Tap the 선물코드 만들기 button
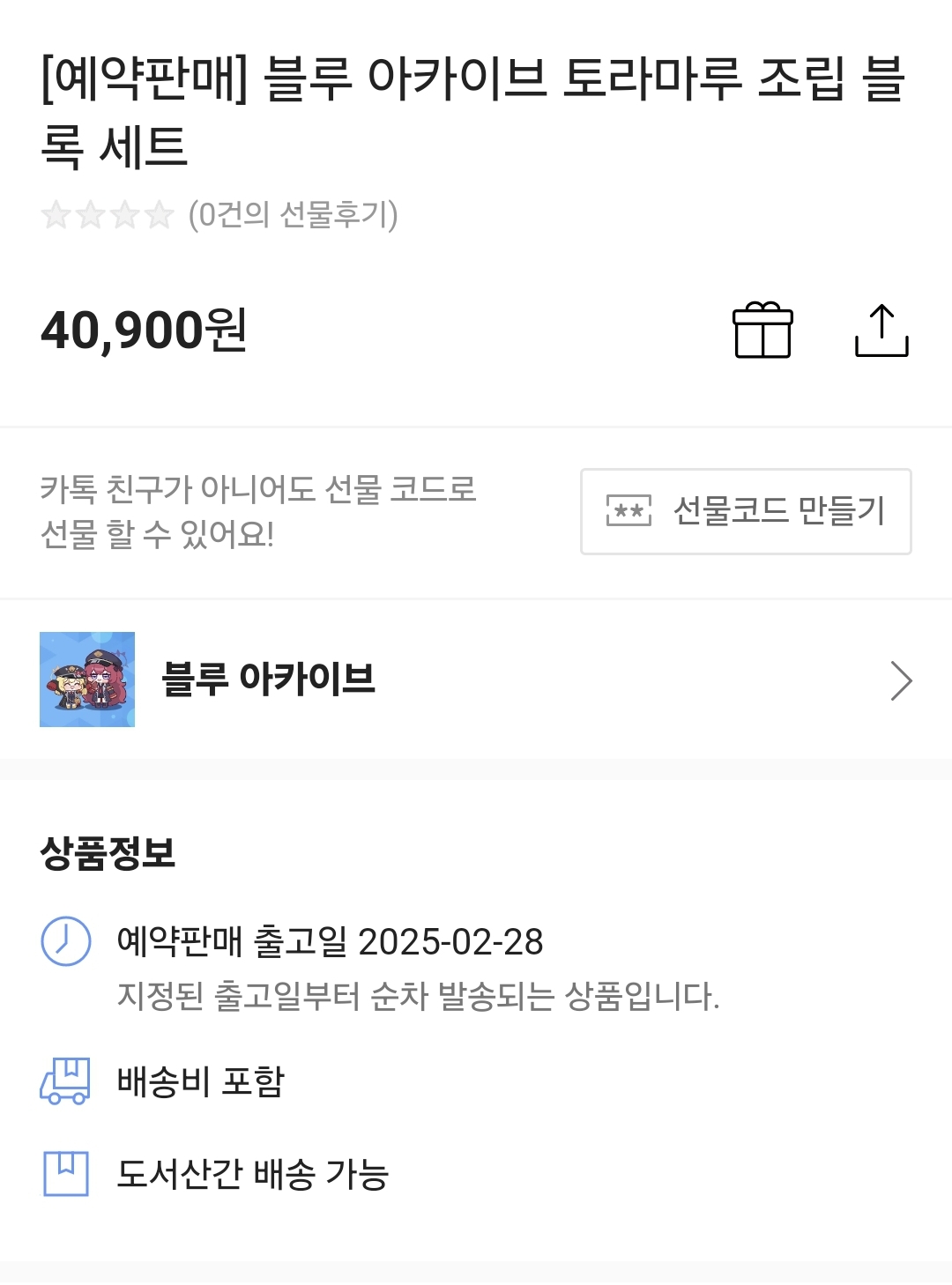 (x=746, y=511)
